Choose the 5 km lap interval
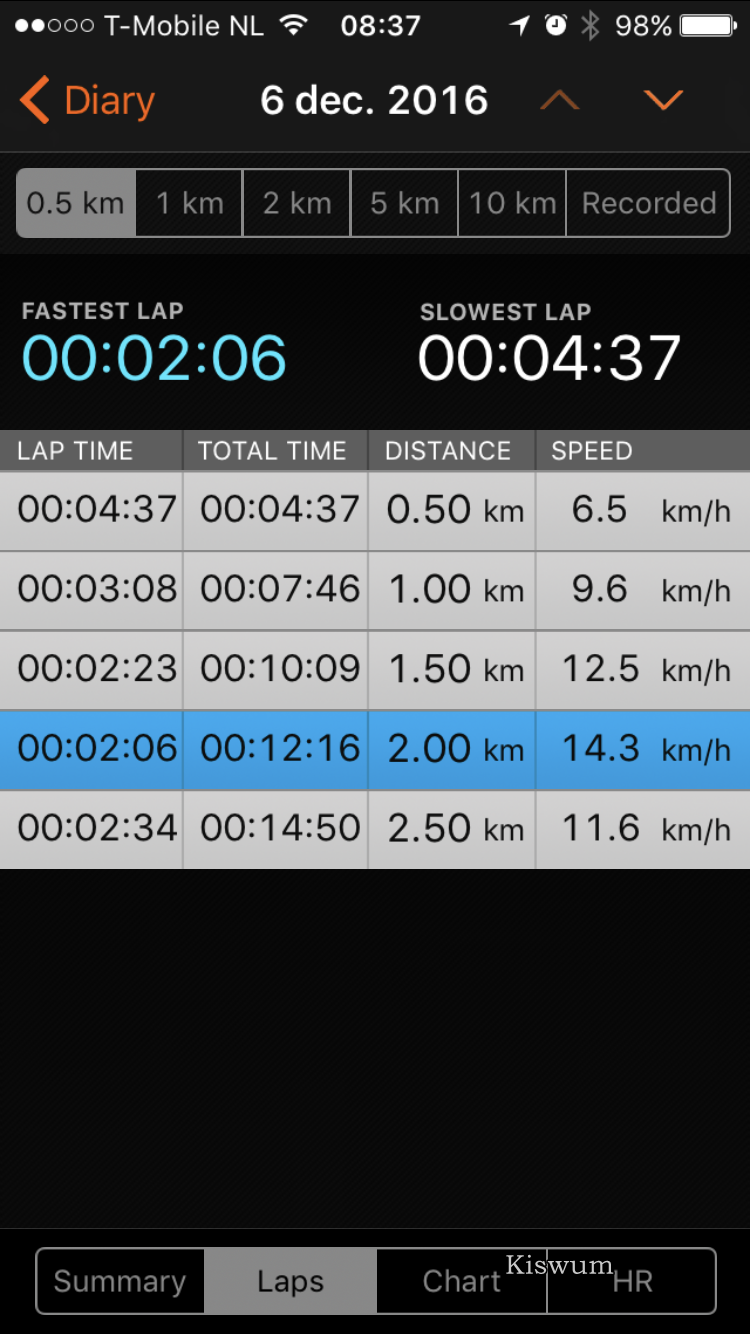This screenshot has width=750, height=1334. click(404, 203)
